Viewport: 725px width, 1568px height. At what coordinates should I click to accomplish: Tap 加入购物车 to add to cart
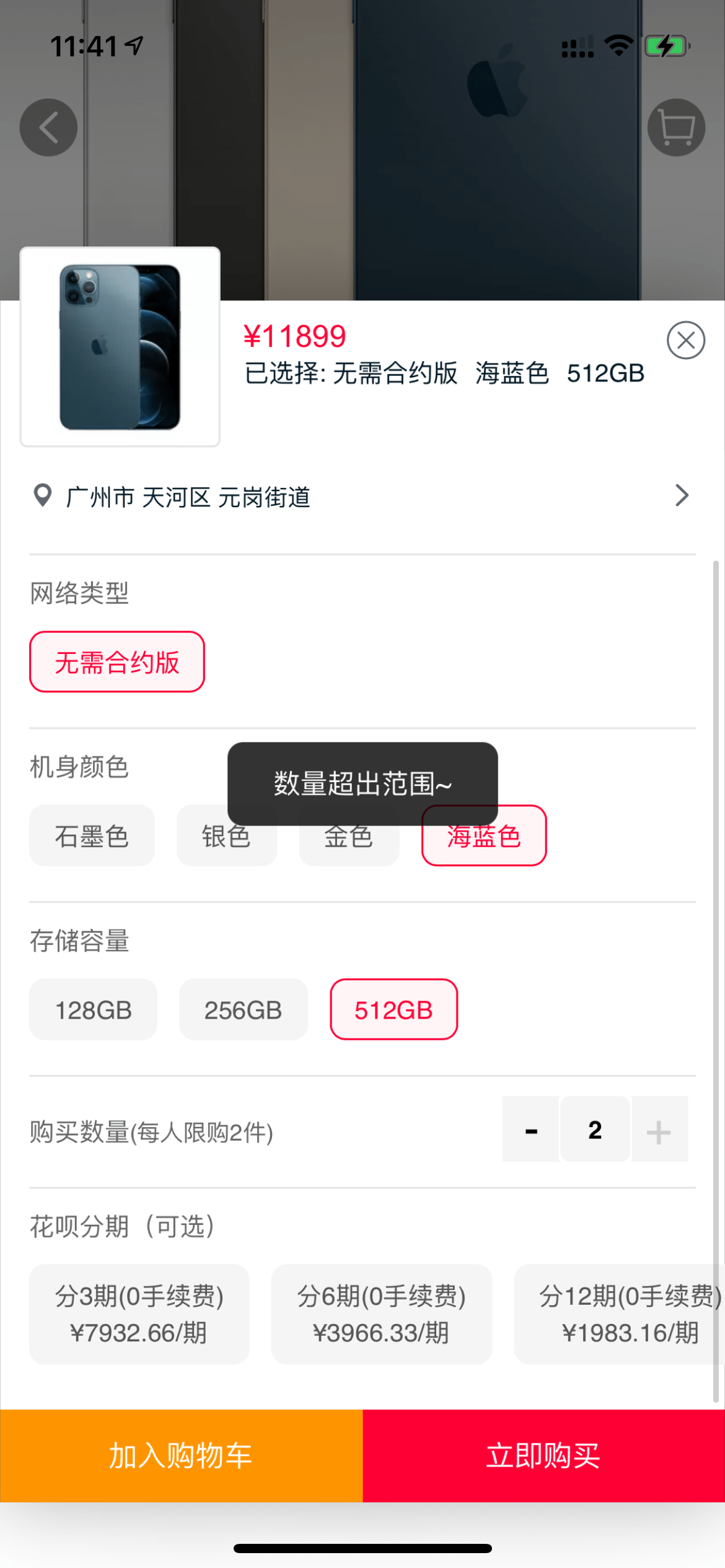[x=181, y=1456]
